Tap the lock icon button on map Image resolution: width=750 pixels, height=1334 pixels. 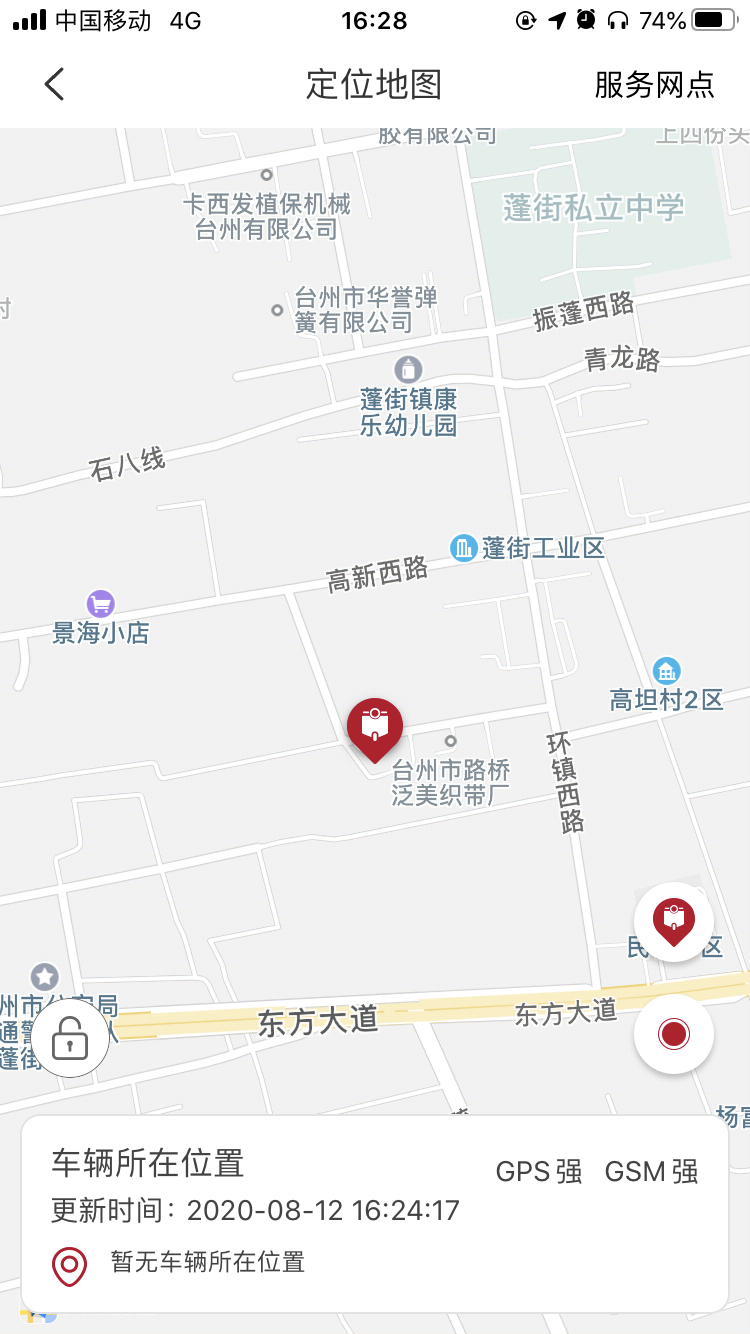pyautogui.click(x=70, y=1038)
